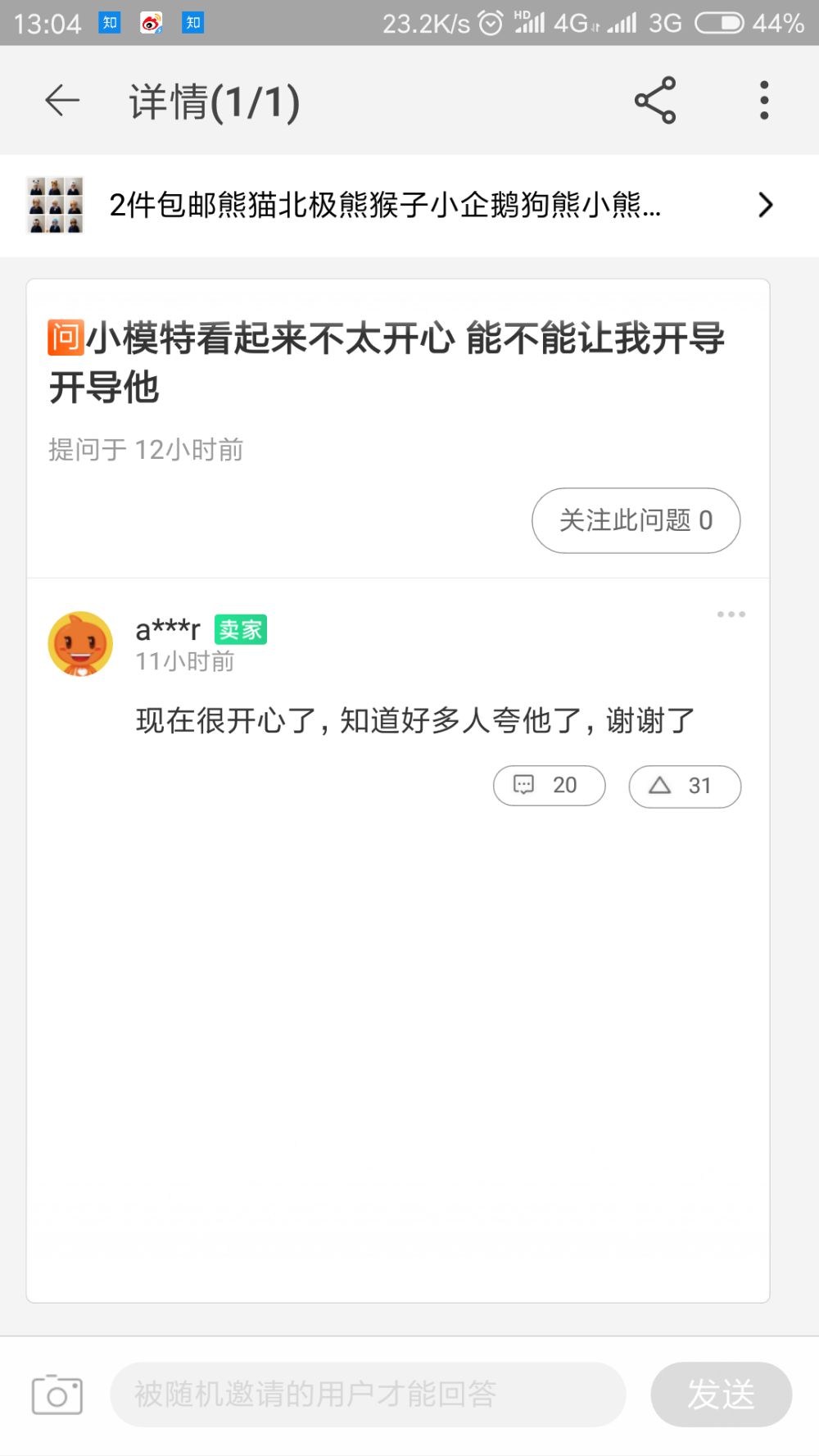Image resolution: width=819 pixels, height=1456 pixels.
Task: Open the top-right overflow menu
Action: [x=763, y=101]
